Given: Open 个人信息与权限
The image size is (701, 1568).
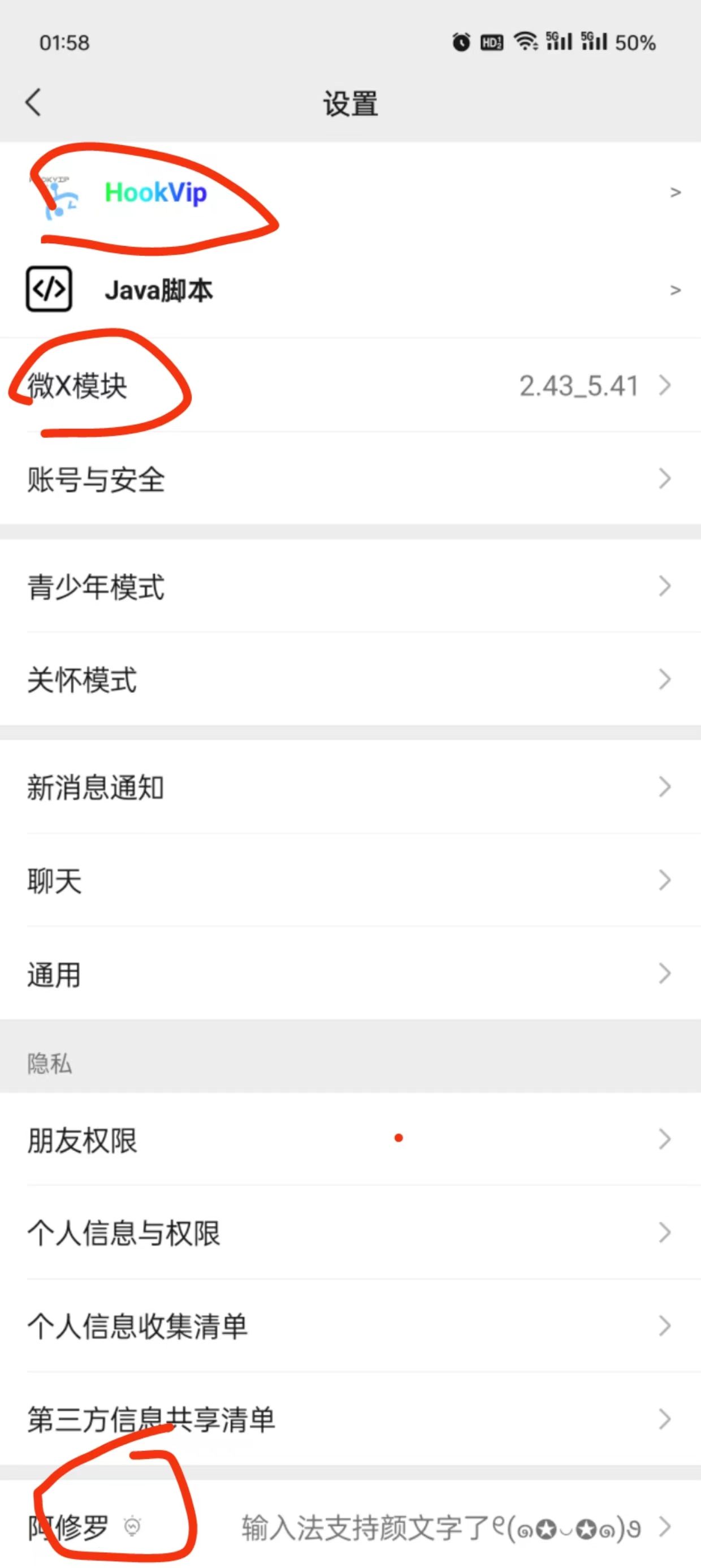Looking at the screenshot, I should 350,1233.
